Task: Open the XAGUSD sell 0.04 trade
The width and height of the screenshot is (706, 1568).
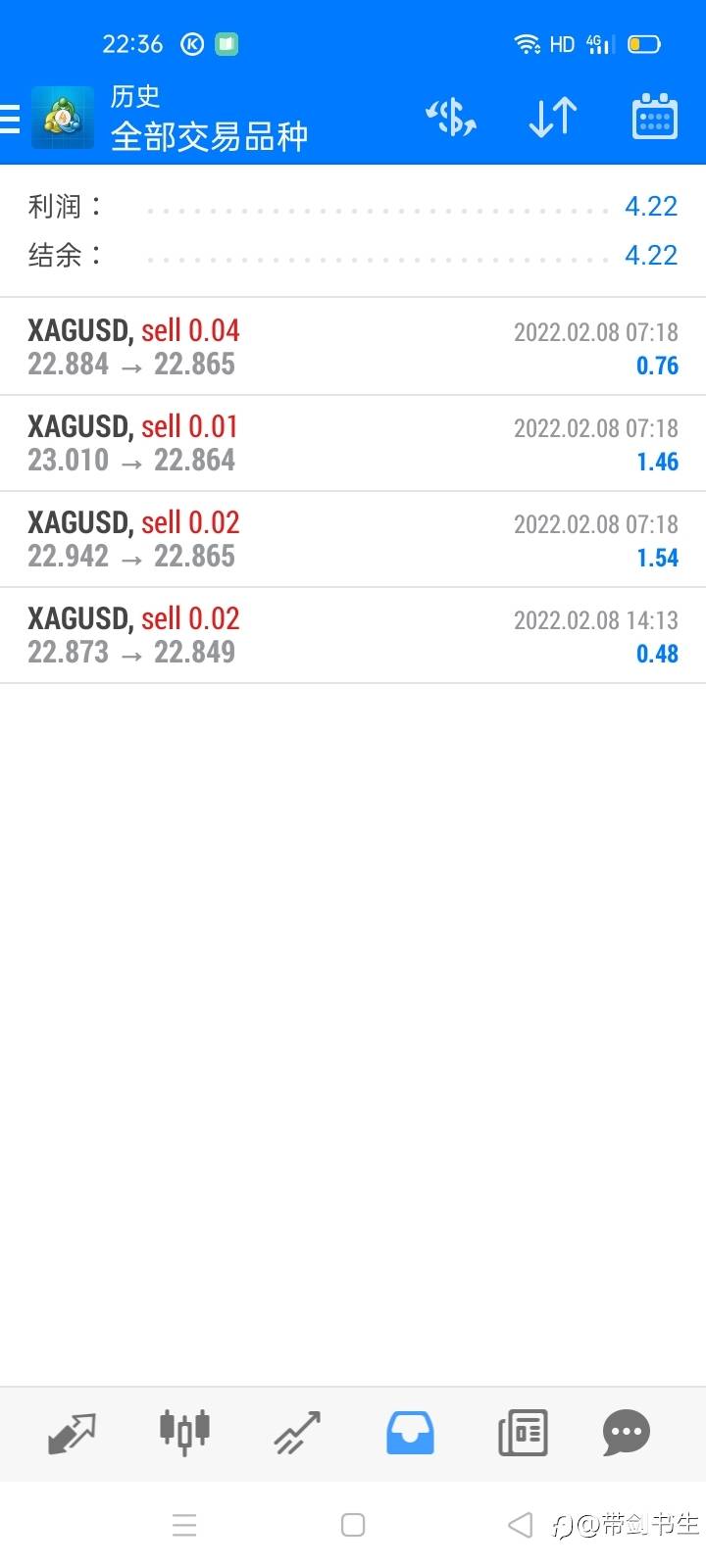Action: tap(353, 347)
